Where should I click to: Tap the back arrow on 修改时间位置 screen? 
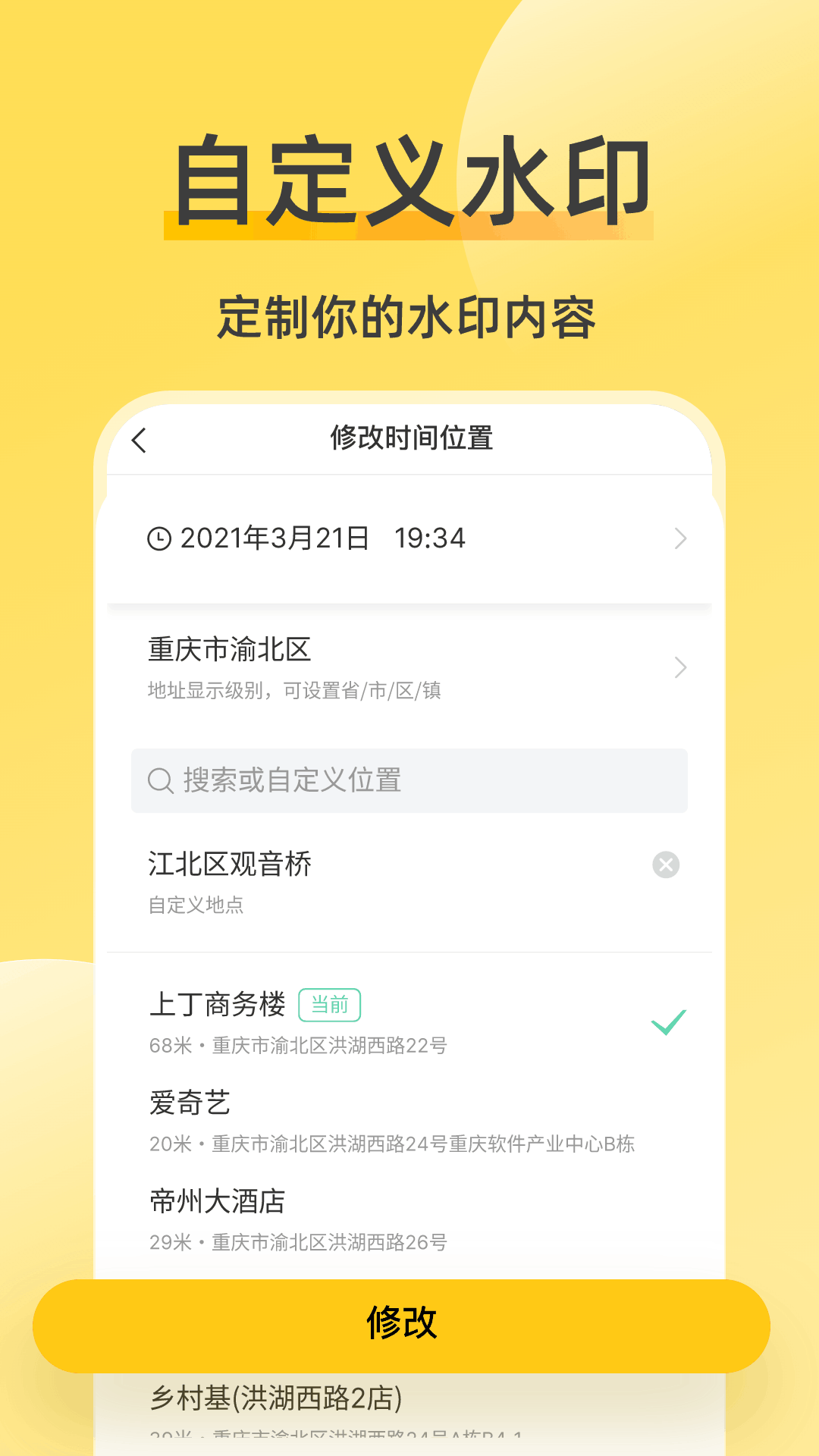pos(140,438)
